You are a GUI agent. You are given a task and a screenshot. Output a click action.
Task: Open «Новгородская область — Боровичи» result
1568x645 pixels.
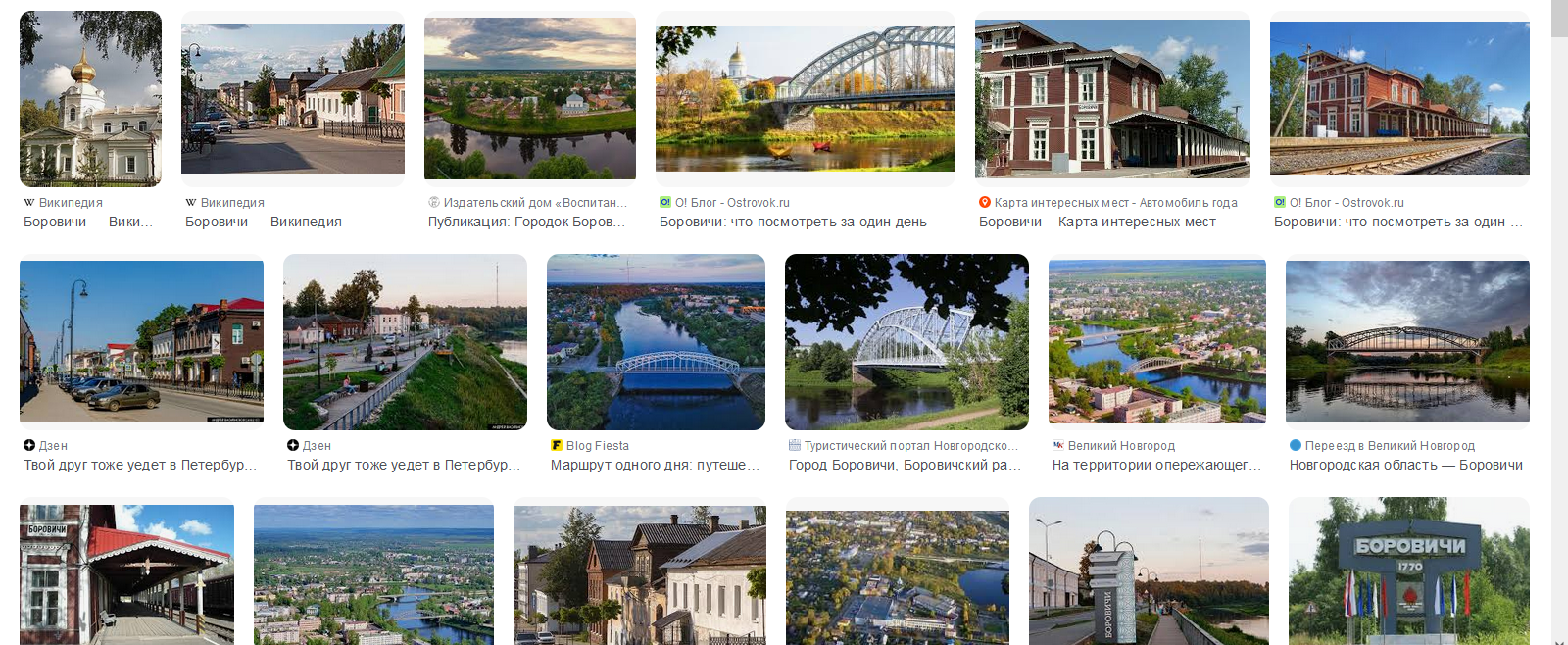coord(1407,341)
